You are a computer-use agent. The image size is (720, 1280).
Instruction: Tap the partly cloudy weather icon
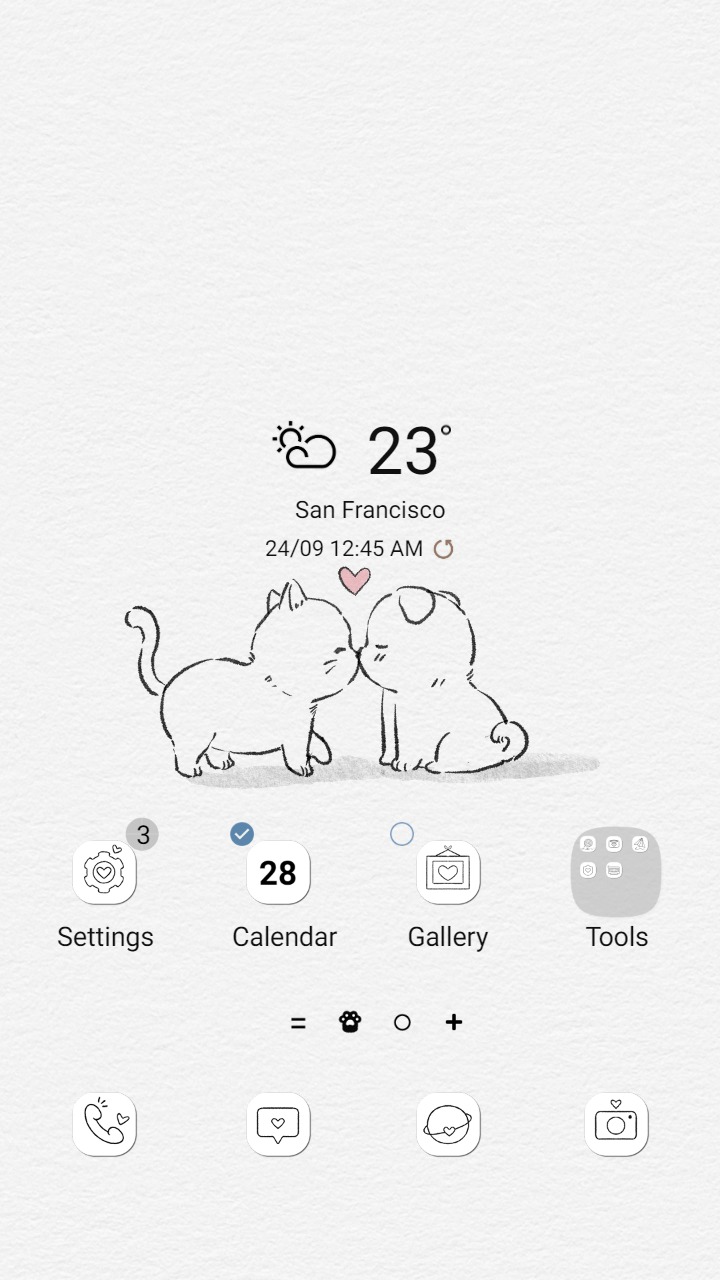tap(305, 446)
